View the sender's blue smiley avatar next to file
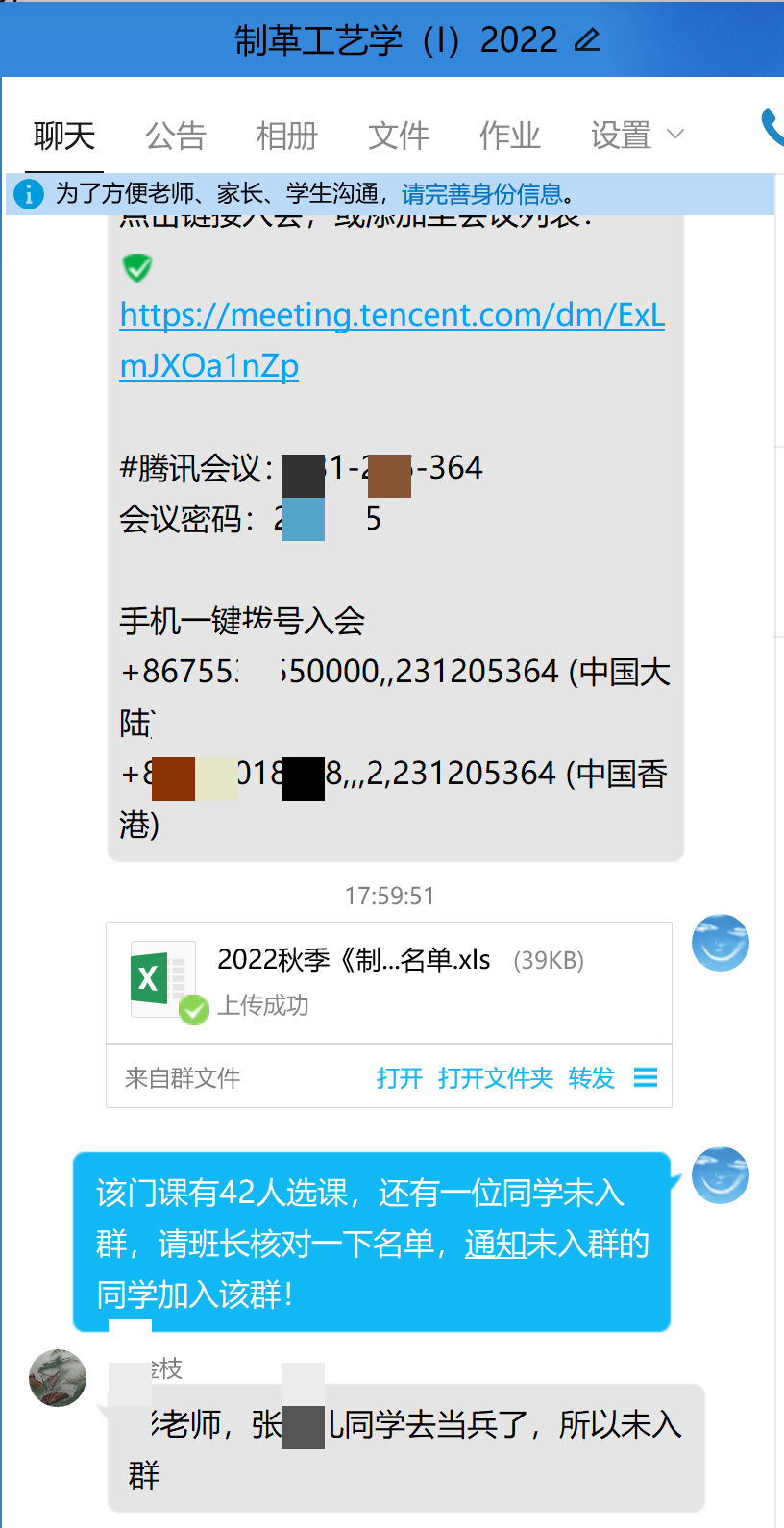 [720, 943]
